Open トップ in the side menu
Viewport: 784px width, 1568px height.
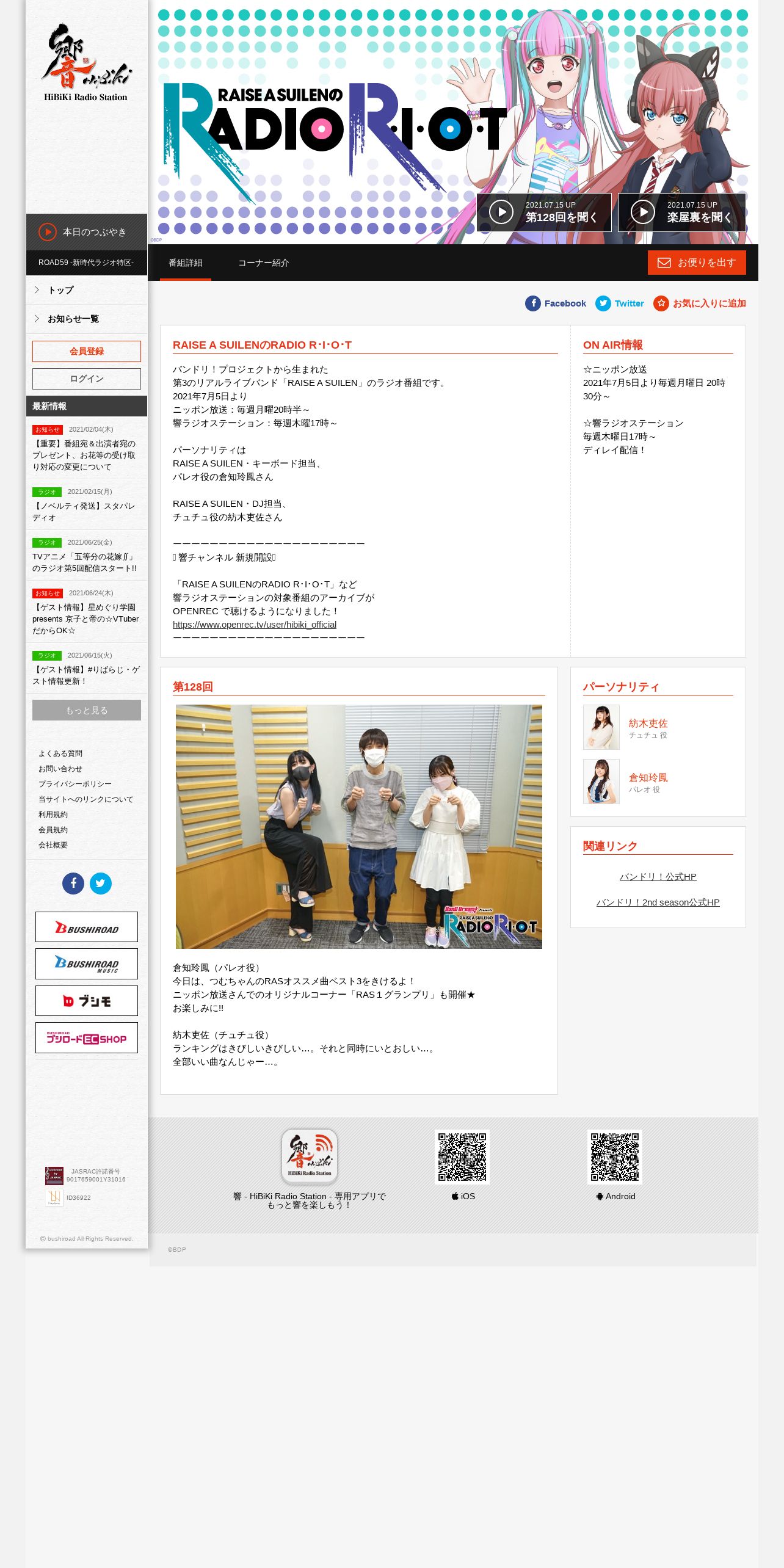pyautogui.click(x=87, y=290)
